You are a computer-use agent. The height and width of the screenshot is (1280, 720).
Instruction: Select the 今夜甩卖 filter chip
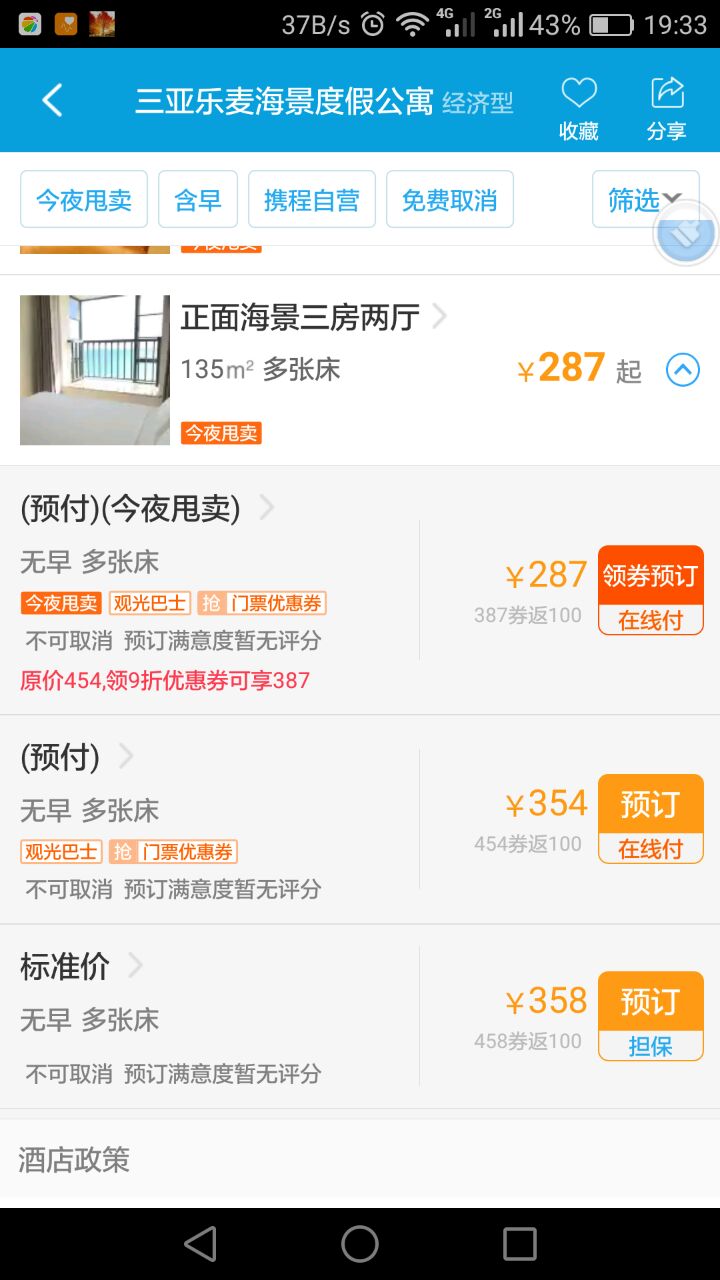(84, 200)
